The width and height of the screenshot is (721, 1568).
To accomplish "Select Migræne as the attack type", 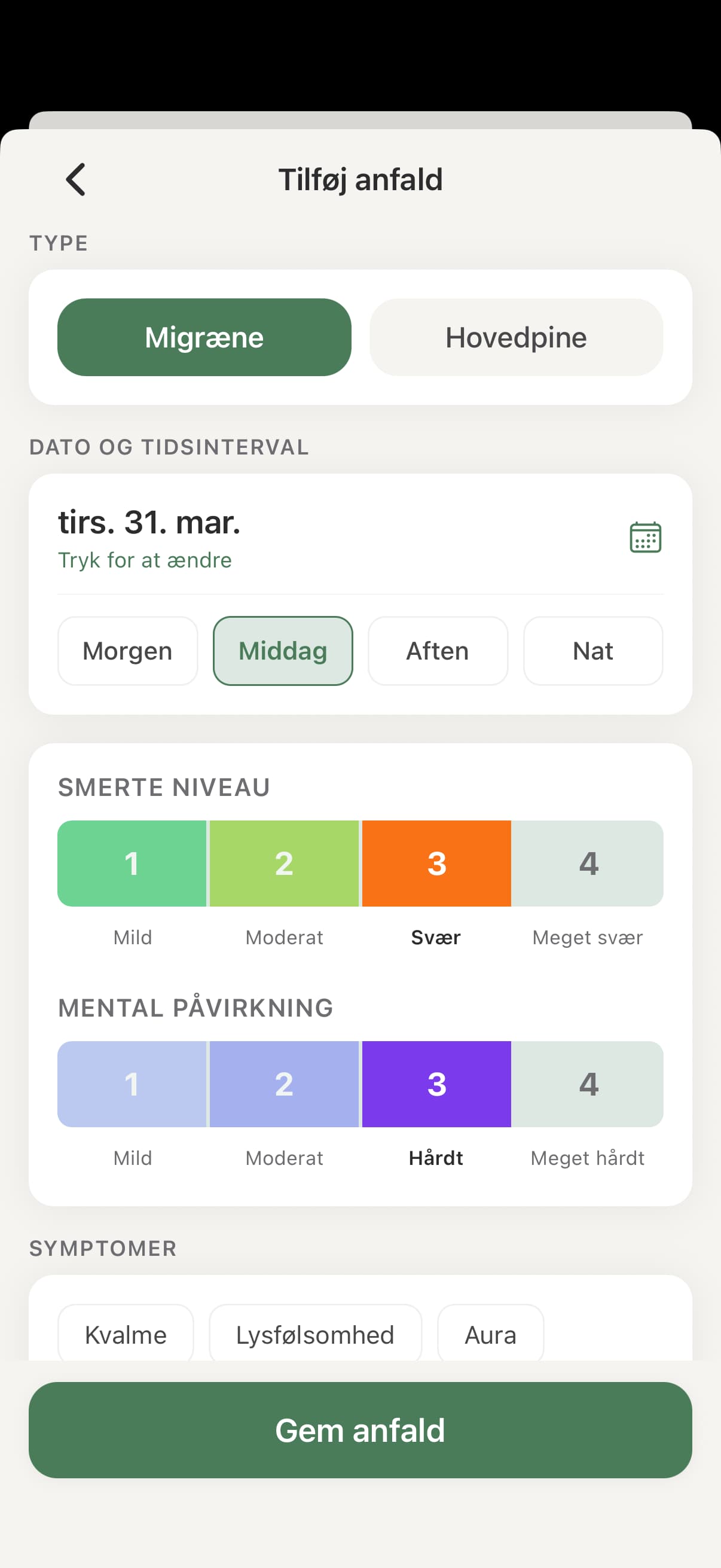I will click(204, 337).
